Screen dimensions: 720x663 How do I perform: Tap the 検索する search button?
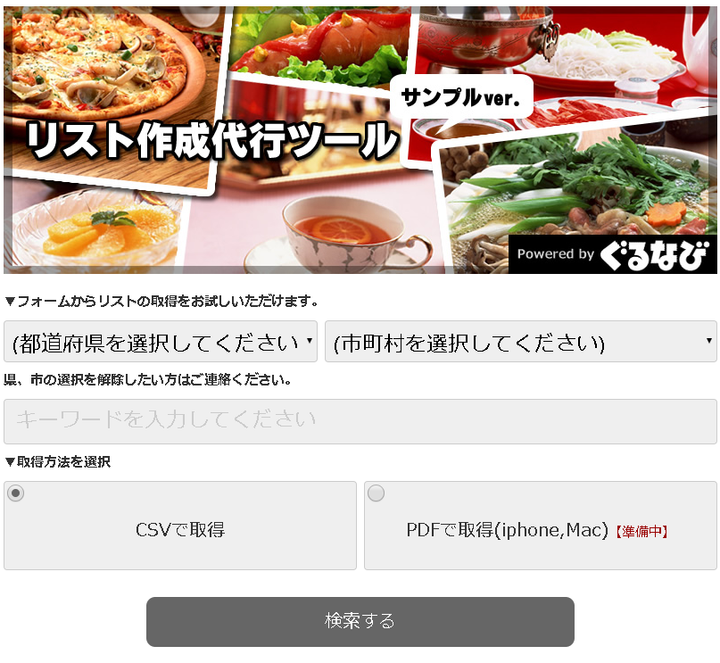(360, 621)
